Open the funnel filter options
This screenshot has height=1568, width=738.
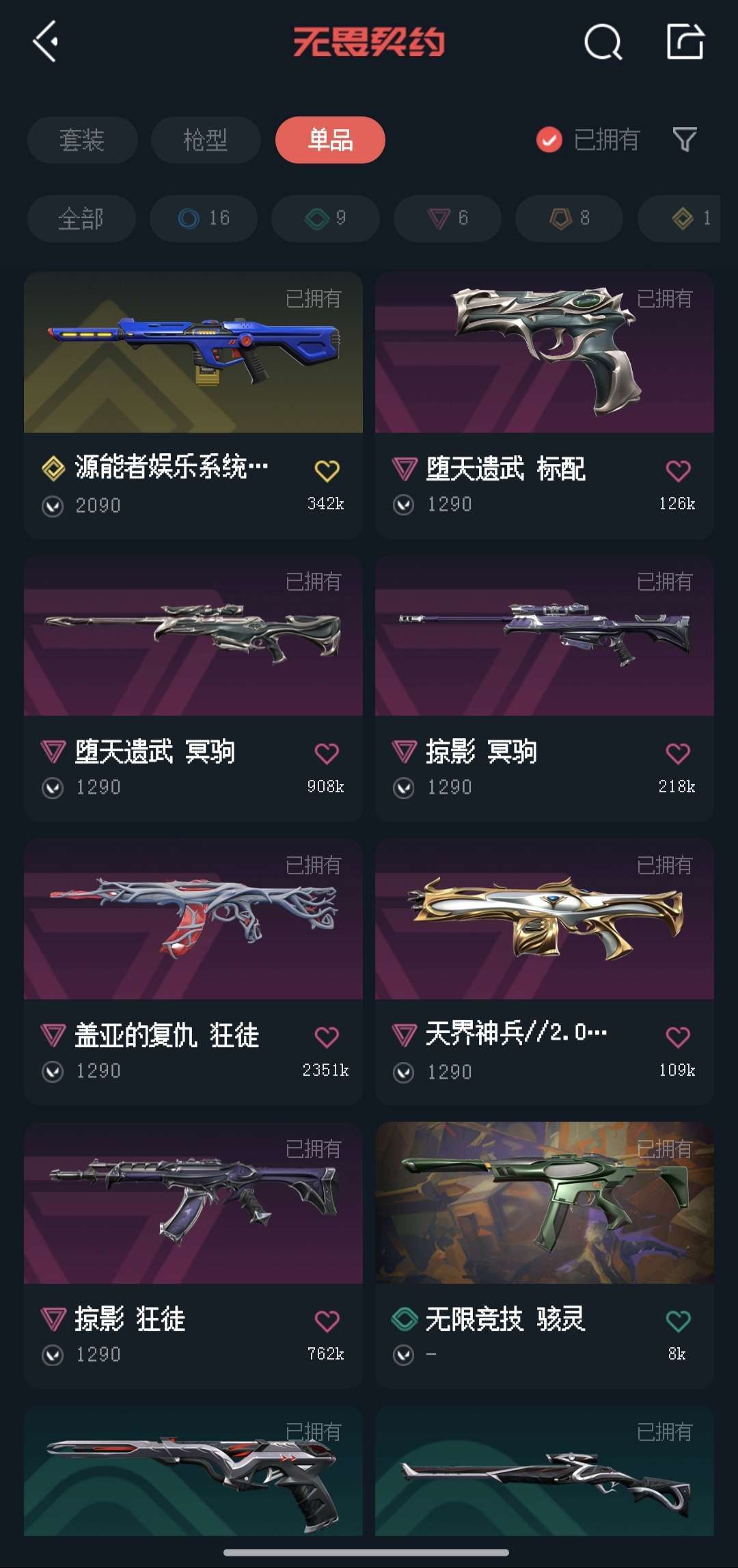[685, 140]
